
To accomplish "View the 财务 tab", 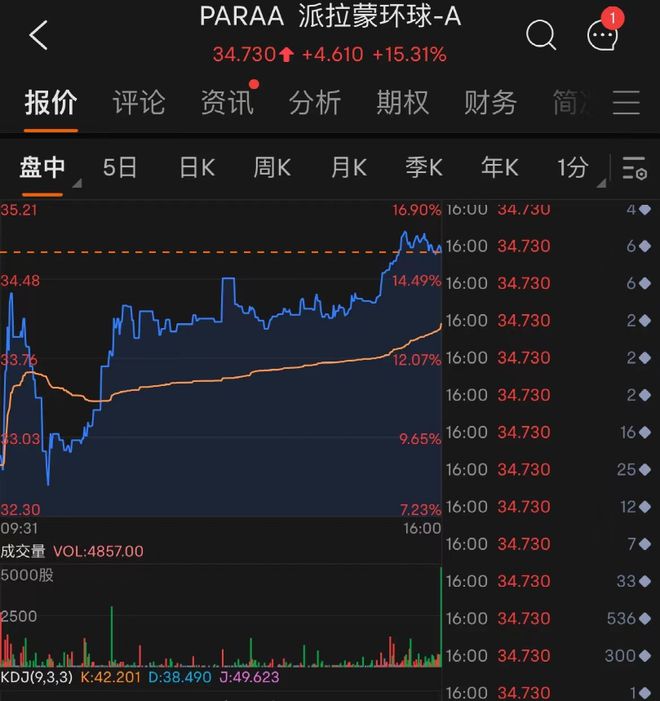I will pyautogui.click(x=490, y=102).
